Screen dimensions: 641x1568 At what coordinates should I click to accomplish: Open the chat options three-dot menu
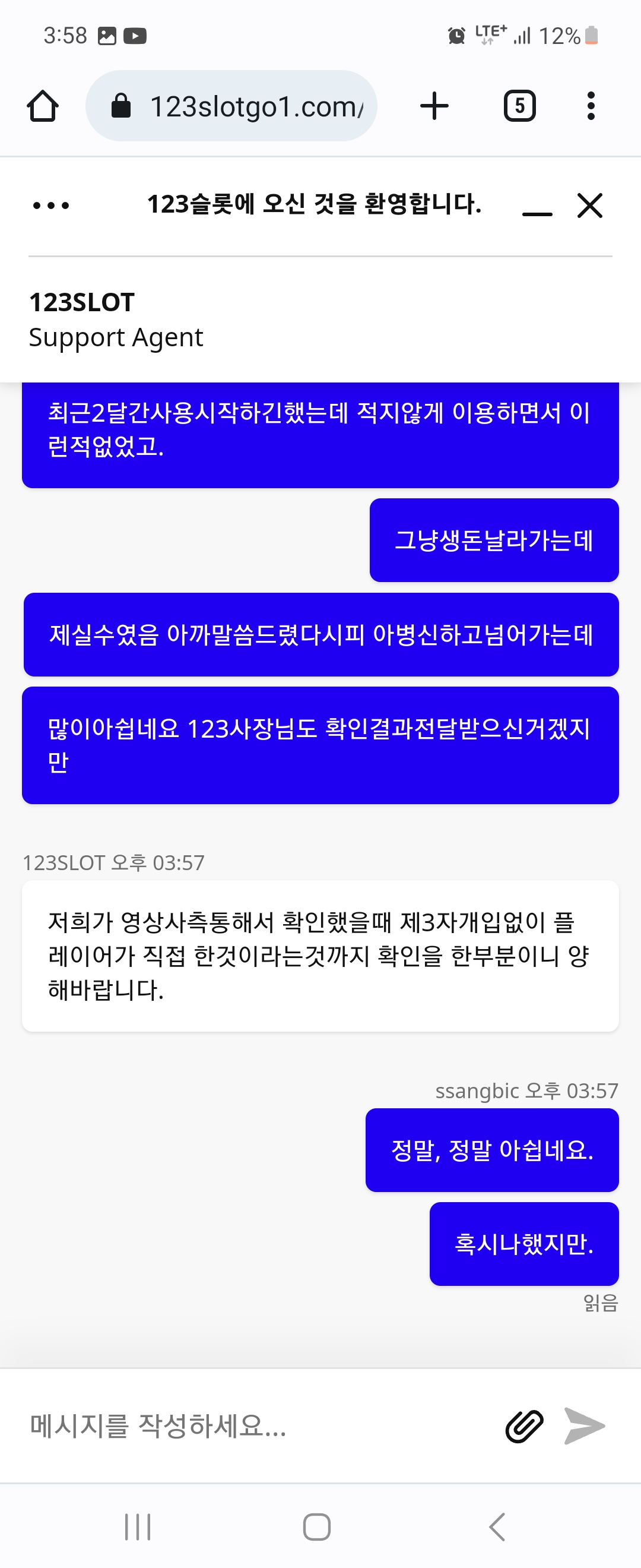pos(51,206)
